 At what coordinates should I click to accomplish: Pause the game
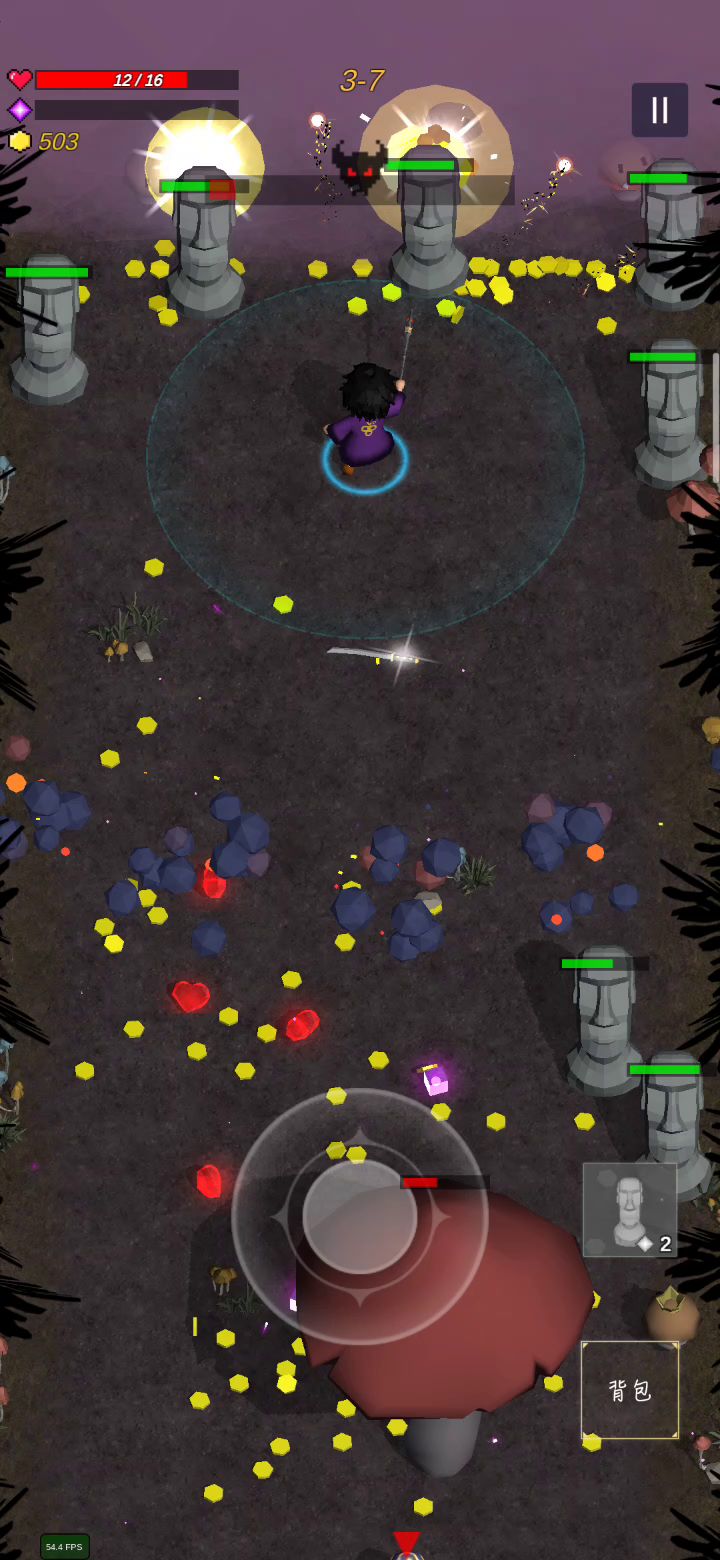659,110
